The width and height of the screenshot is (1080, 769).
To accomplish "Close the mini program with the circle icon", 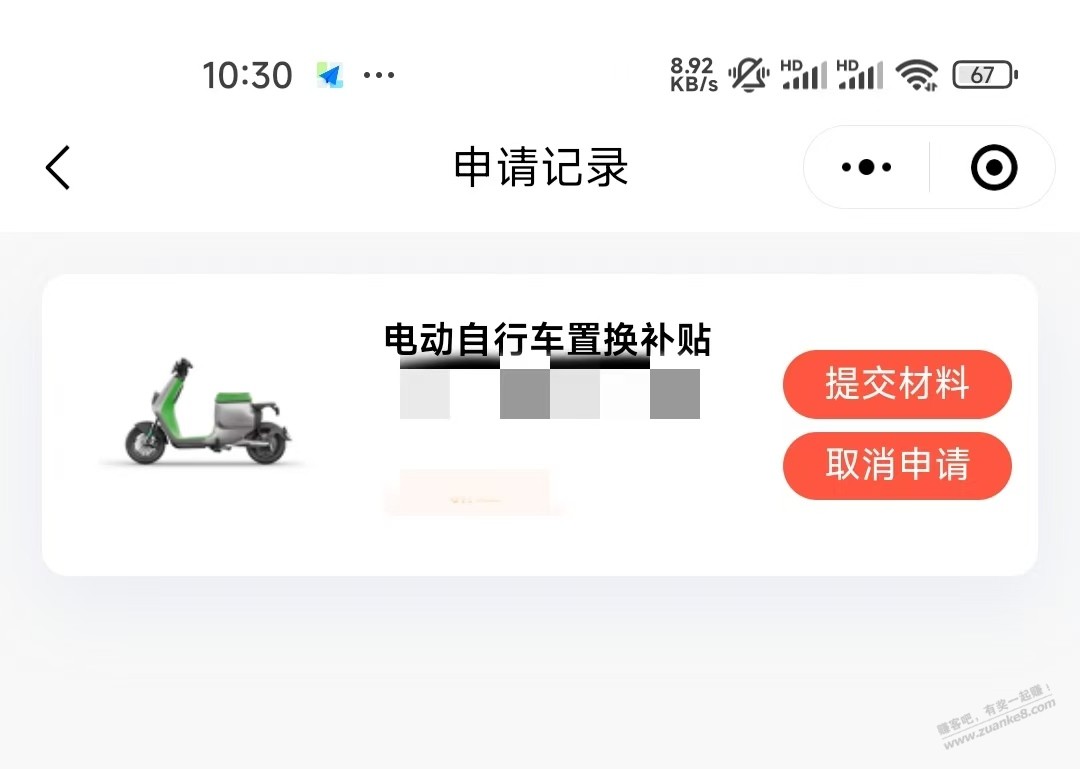I will (x=994, y=168).
